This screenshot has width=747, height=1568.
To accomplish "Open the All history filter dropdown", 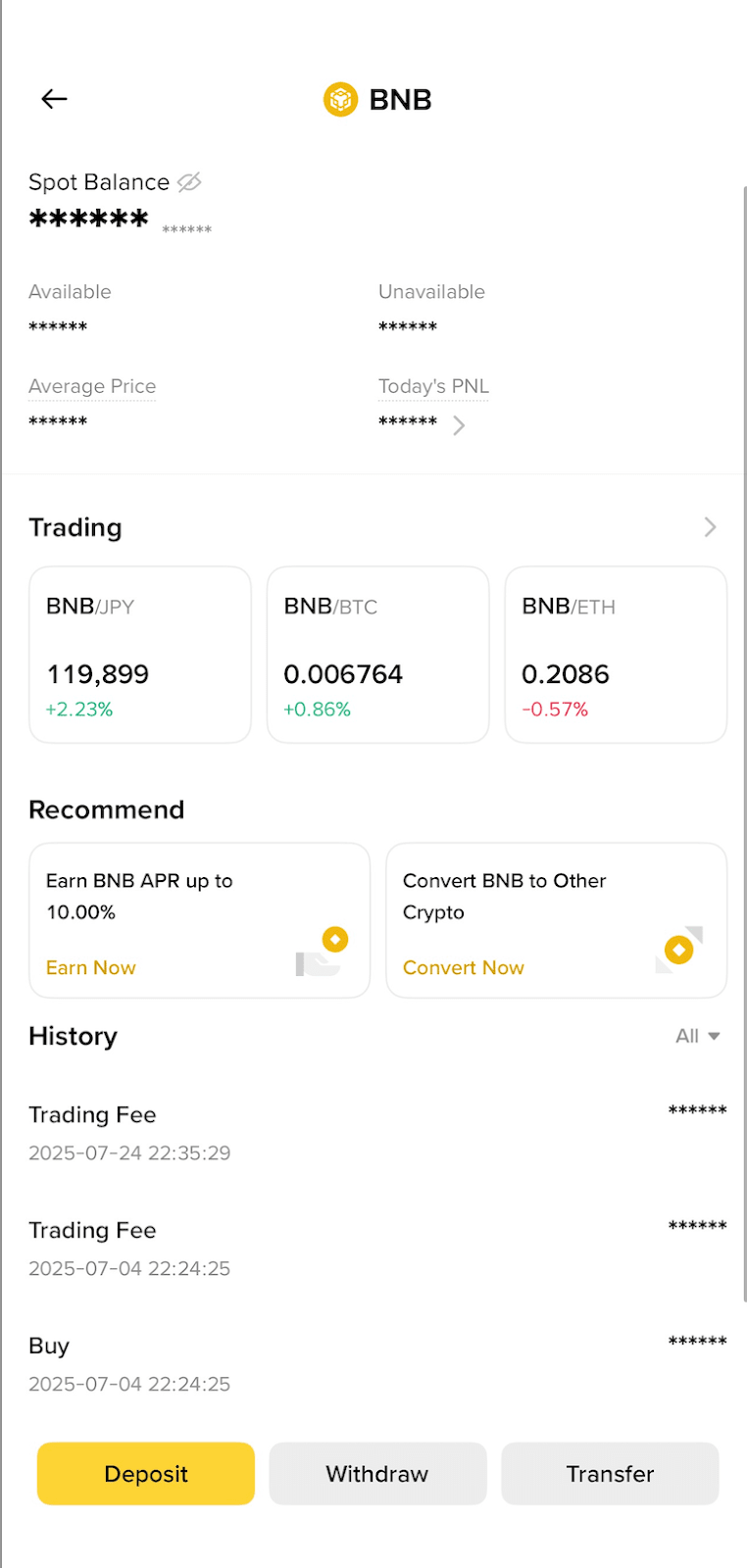I will tap(697, 1036).
